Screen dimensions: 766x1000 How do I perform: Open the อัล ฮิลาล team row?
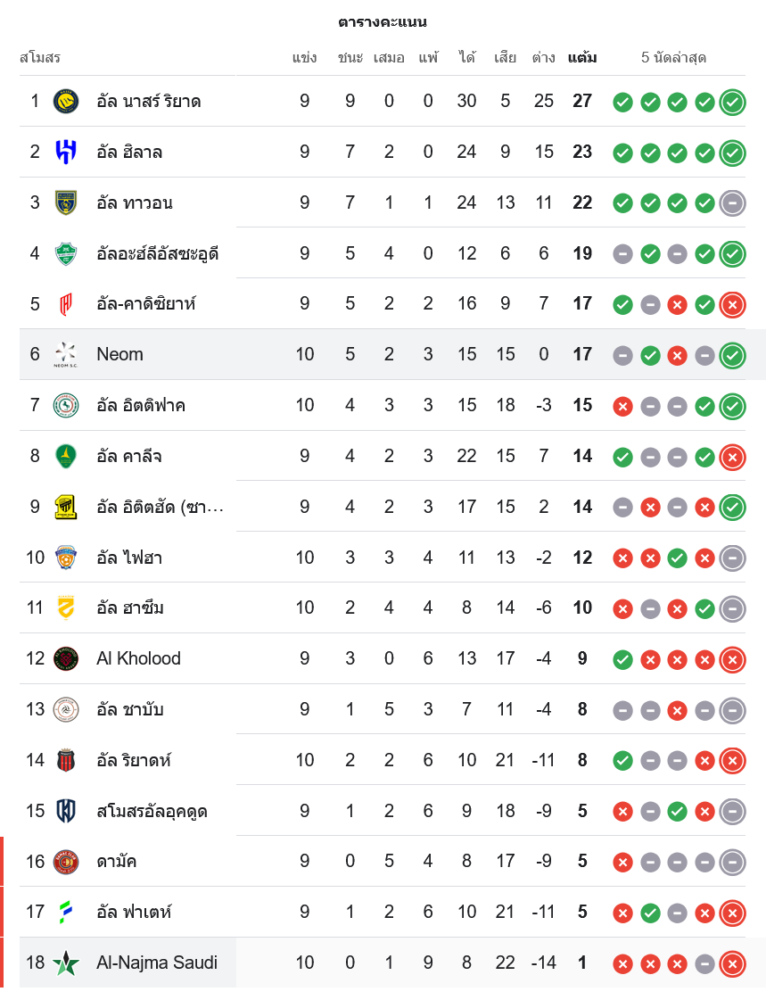pos(130,152)
